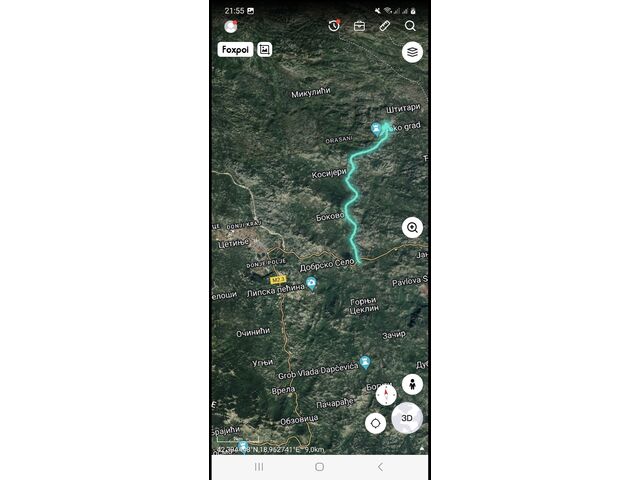Open the toolbox briefcase icon
This screenshot has height=480, width=640.
[359, 26]
